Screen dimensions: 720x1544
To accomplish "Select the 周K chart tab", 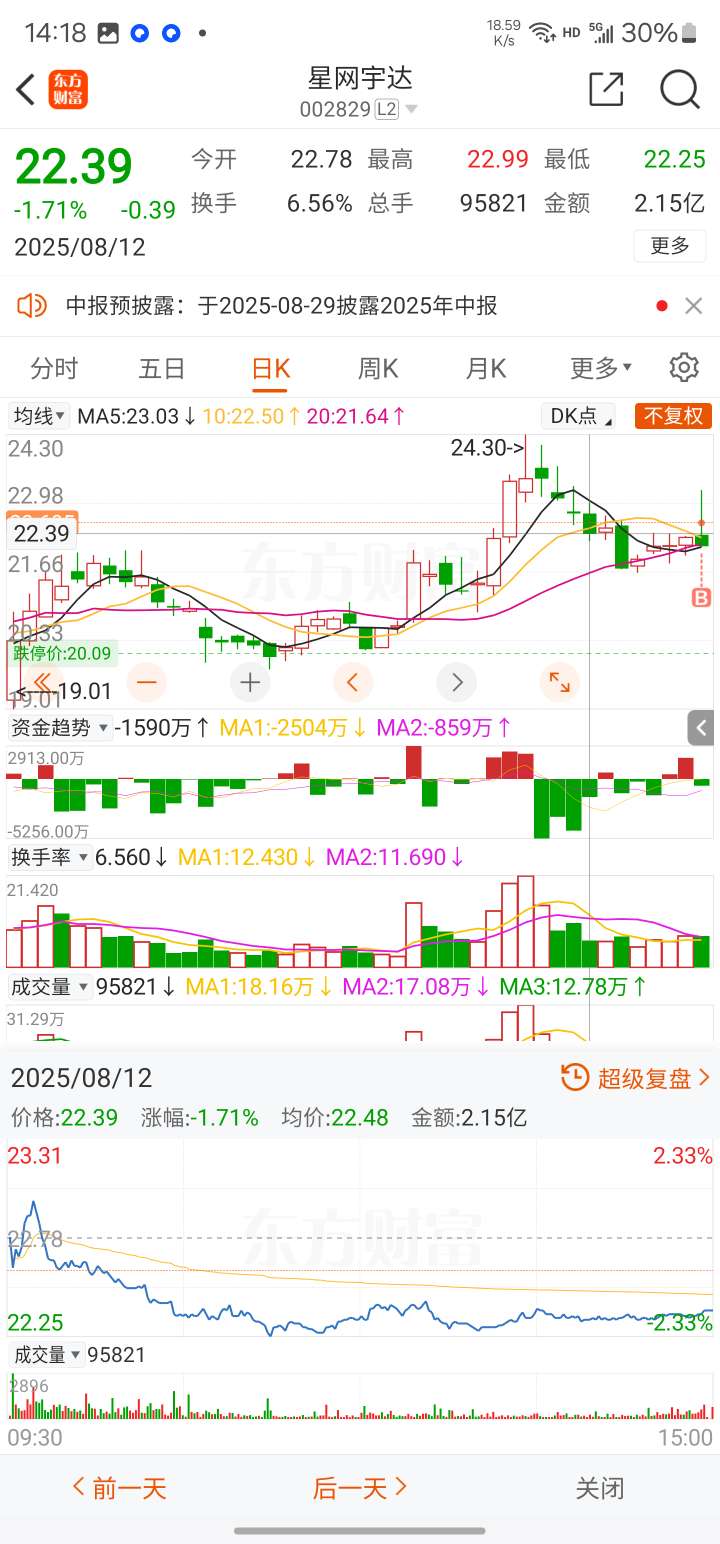I will [x=378, y=368].
